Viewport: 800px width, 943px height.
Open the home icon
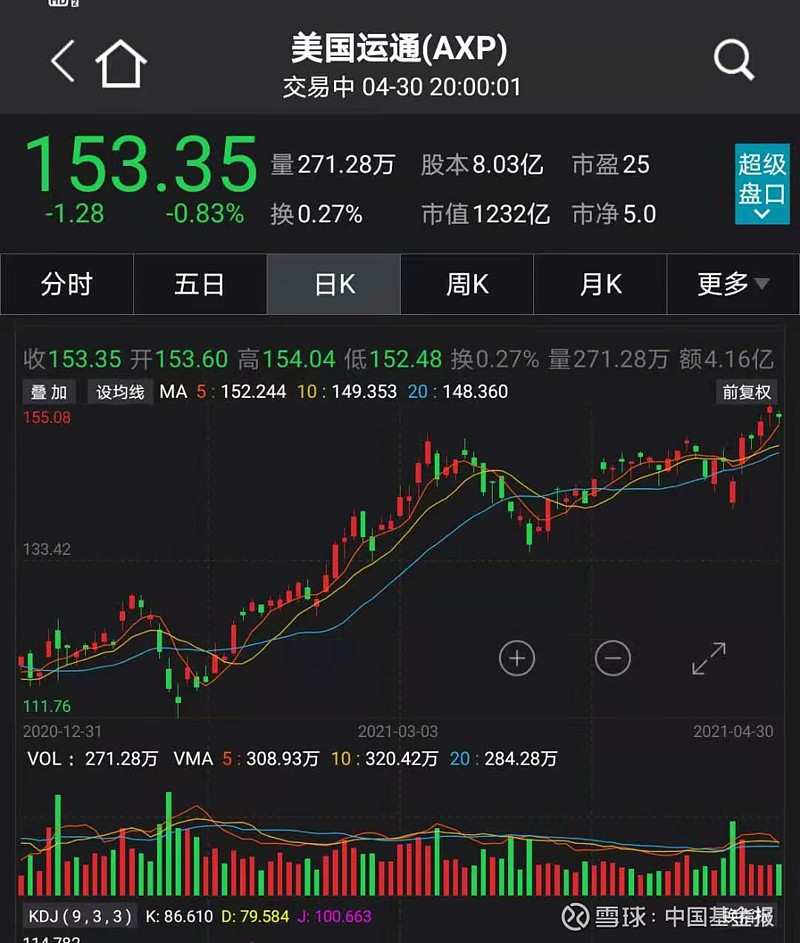pos(121,63)
